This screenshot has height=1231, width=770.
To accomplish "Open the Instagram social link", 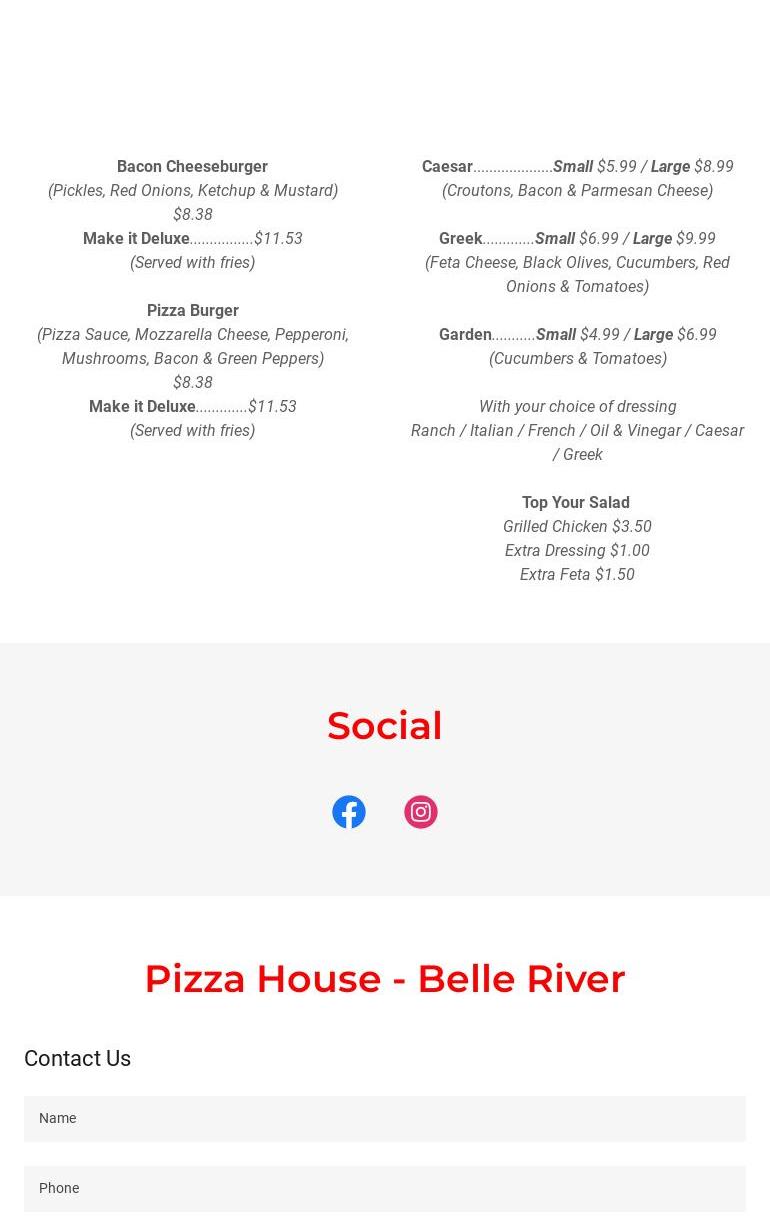I will pos(421,812).
